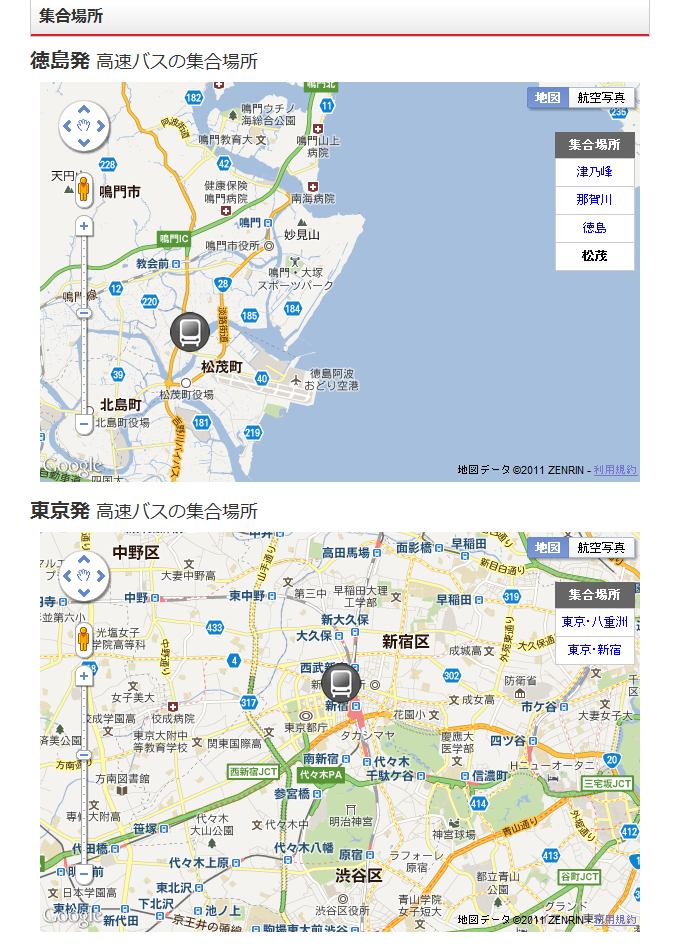The image size is (694, 947).
Task: Choose 那賀川 meeting place
Action: [594, 200]
